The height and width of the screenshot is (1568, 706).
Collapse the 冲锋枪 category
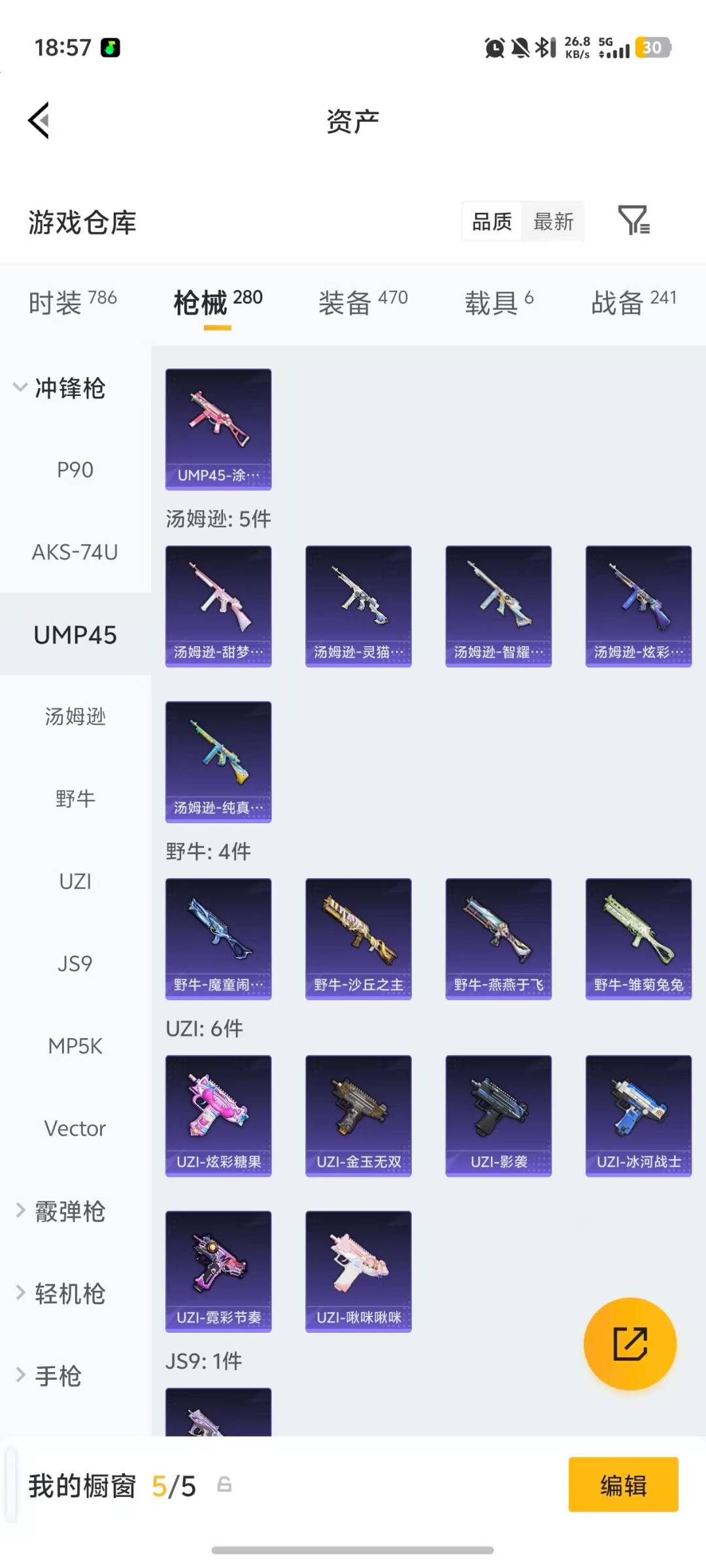(x=59, y=388)
